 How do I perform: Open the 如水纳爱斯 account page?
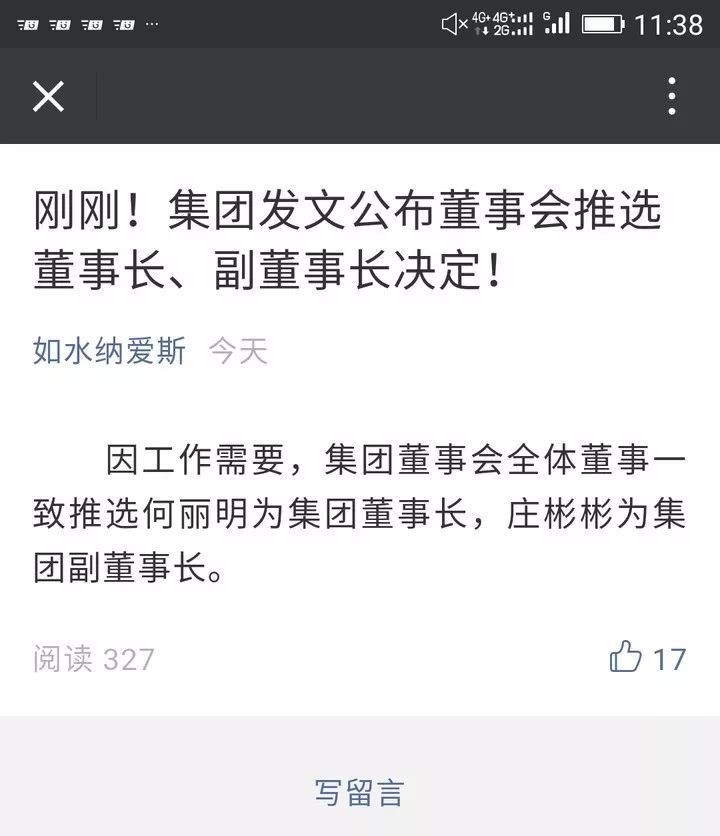point(110,351)
